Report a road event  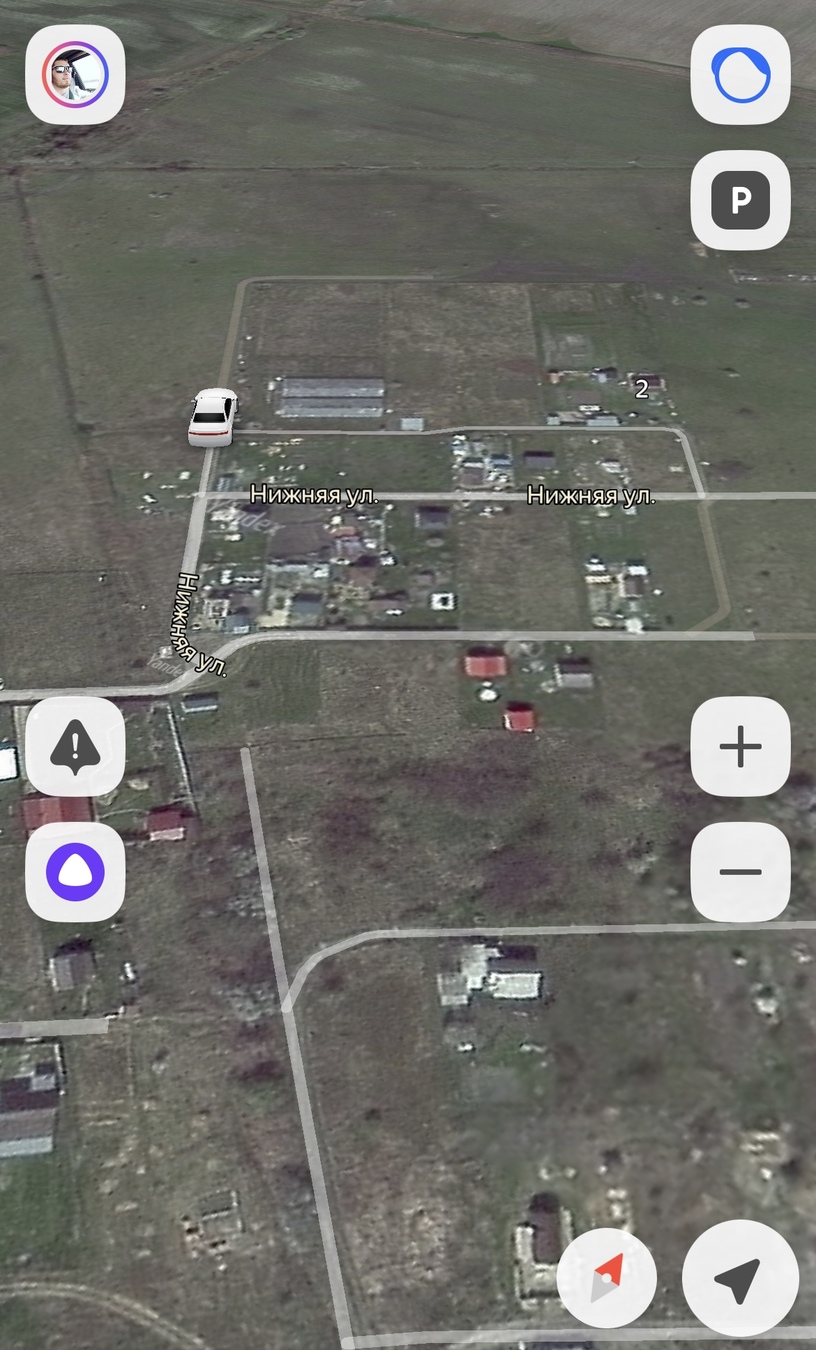pos(75,746)
